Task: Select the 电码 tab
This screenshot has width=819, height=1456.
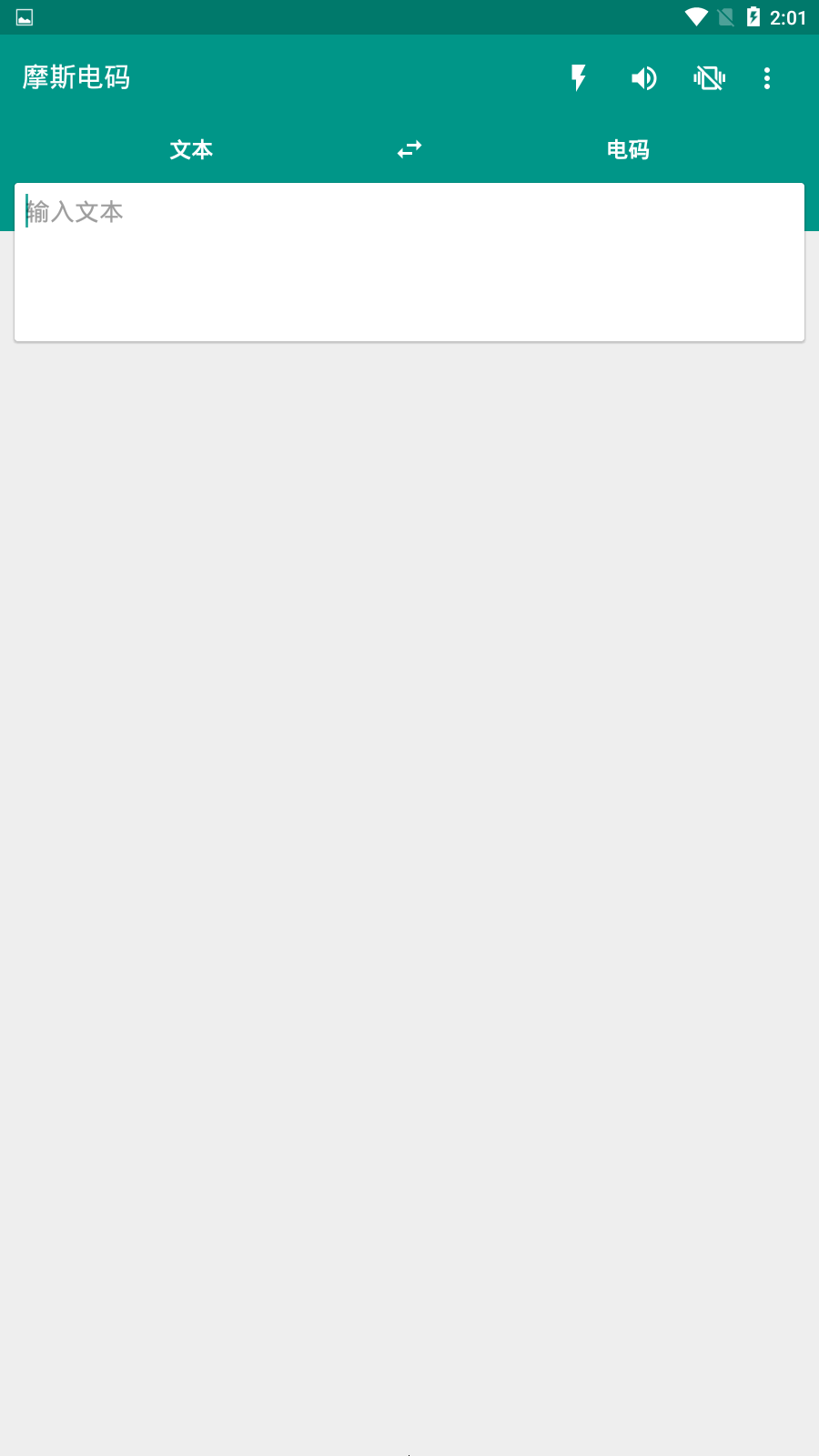Action: click(x=628, y=149)
